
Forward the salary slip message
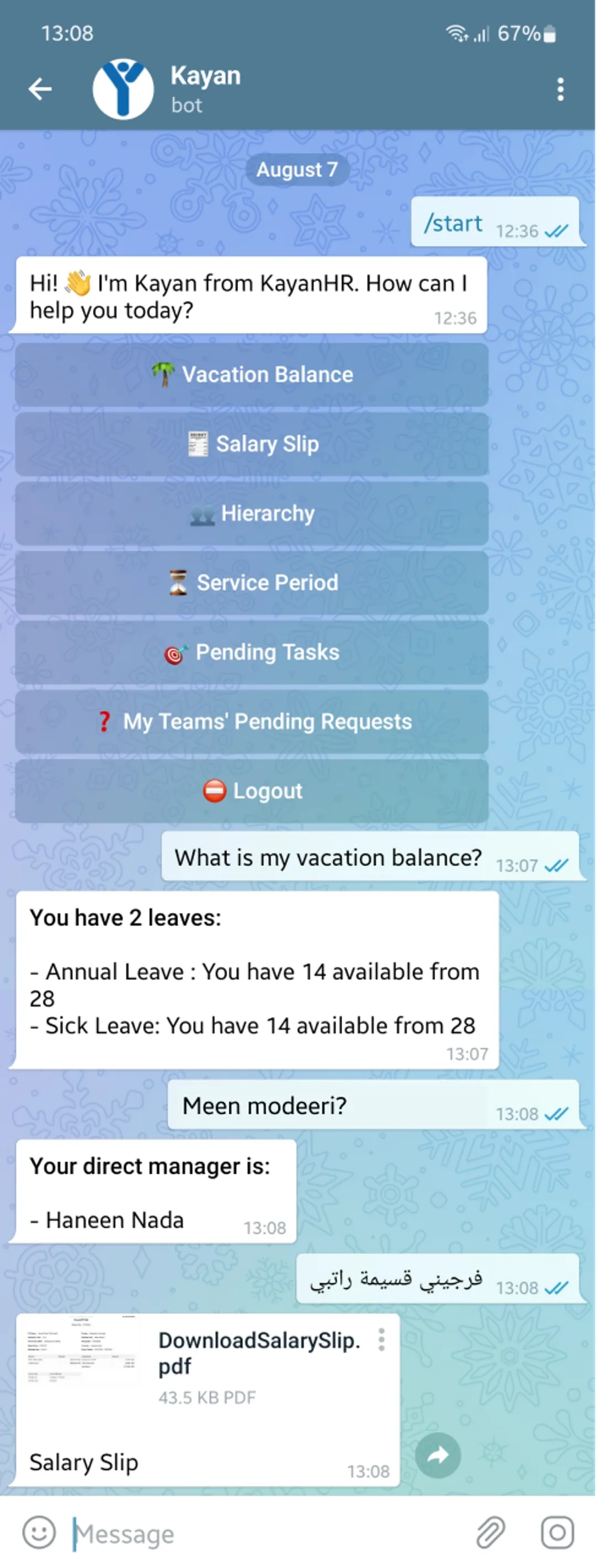coord(438,1455)
